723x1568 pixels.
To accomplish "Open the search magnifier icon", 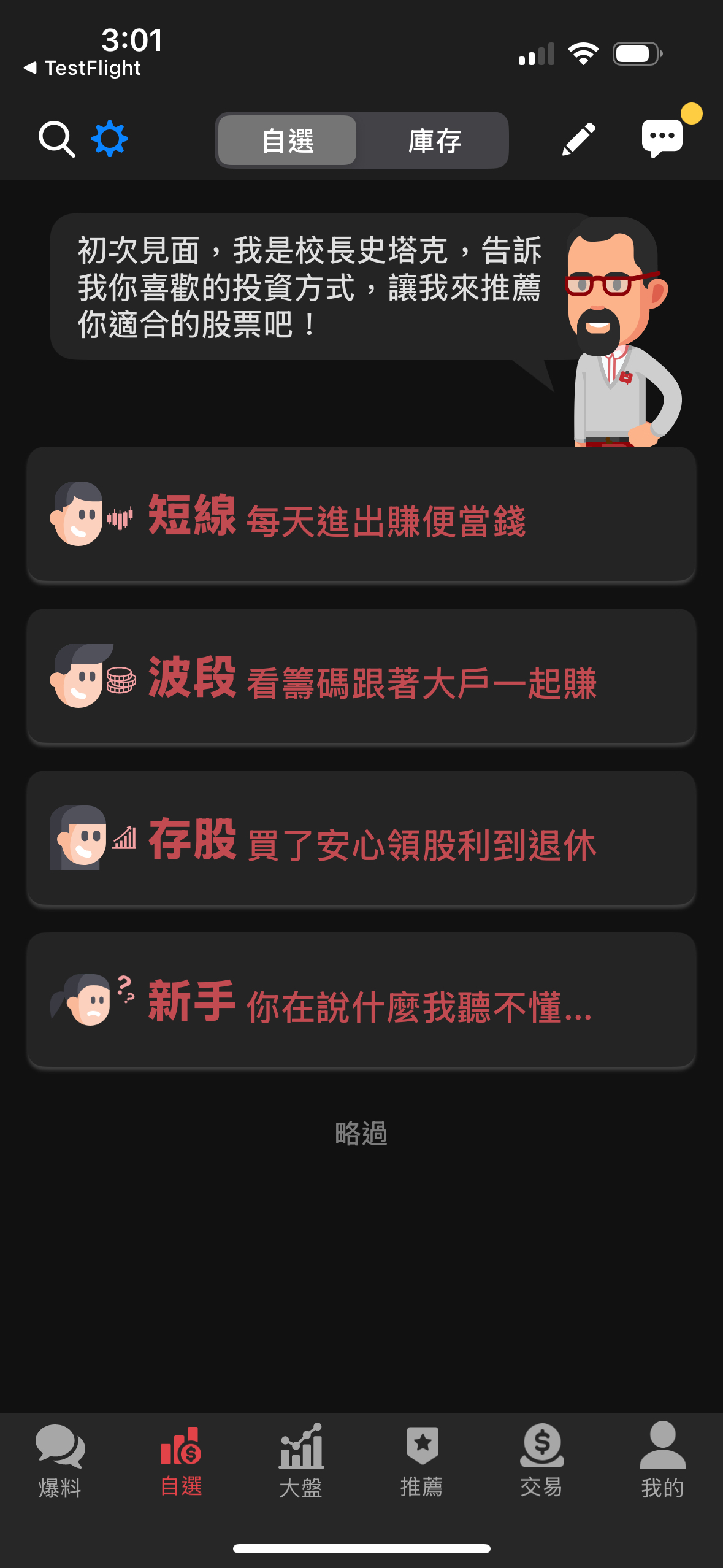I will click(56, 139).
